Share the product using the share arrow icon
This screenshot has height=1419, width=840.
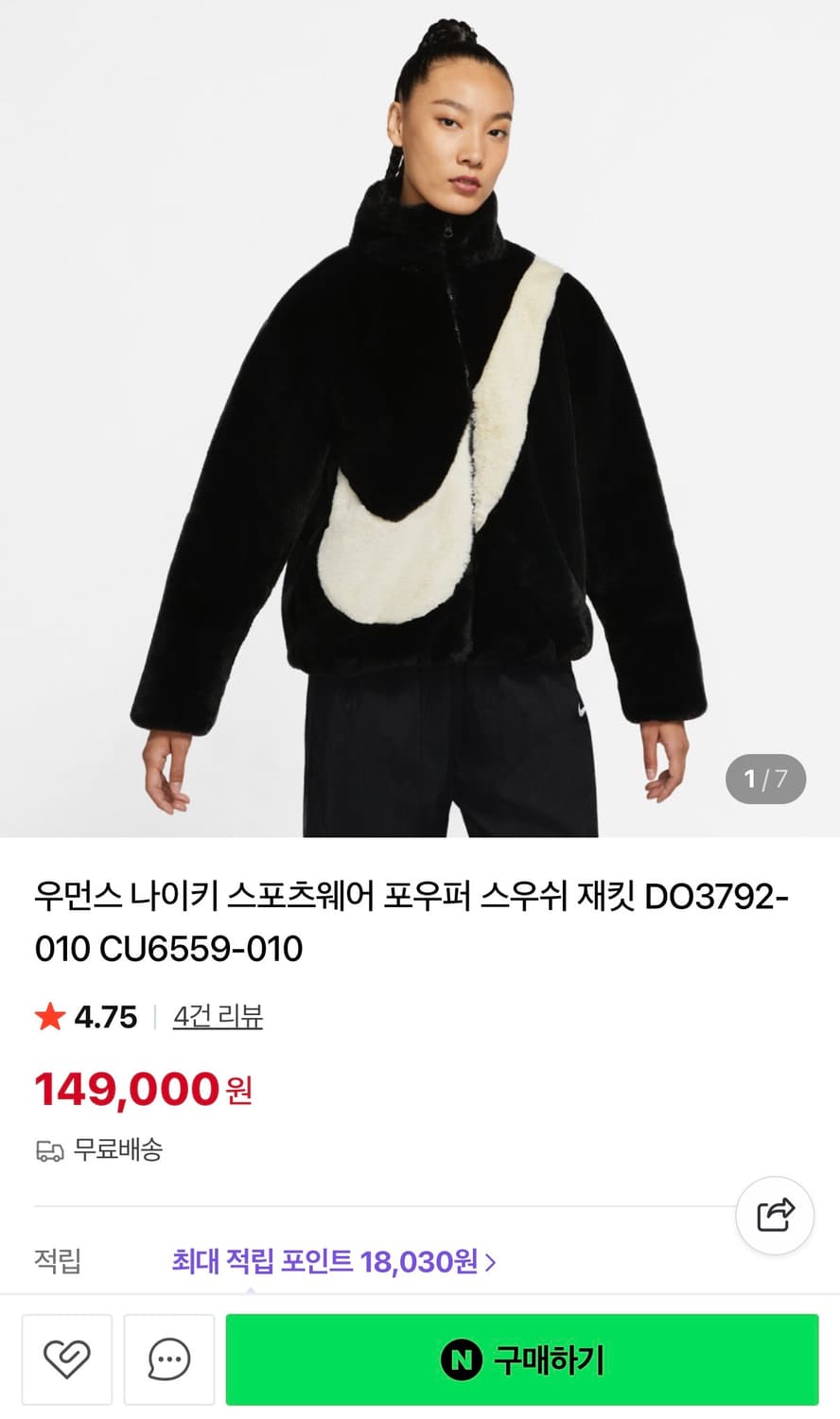point(776,1217)
